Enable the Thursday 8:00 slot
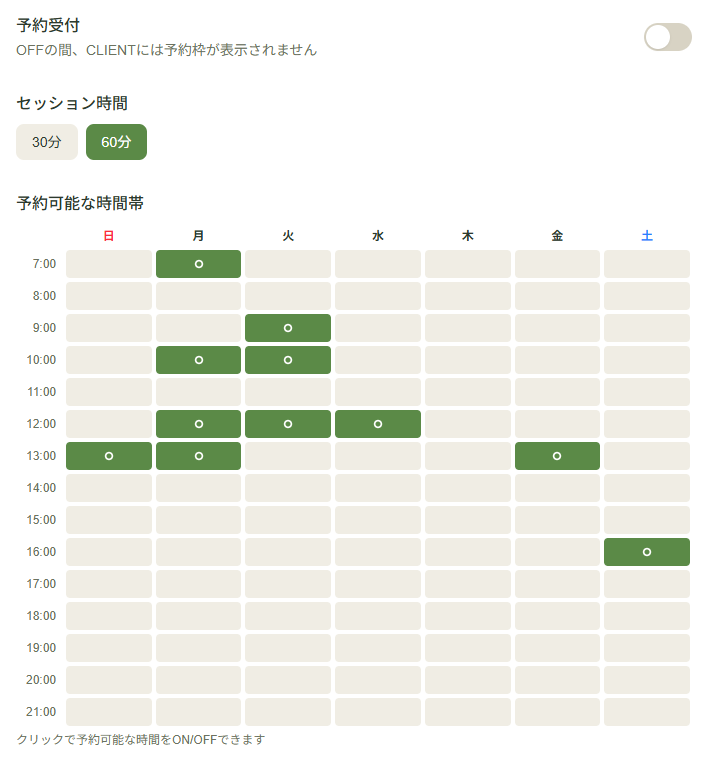 (467, 296)
